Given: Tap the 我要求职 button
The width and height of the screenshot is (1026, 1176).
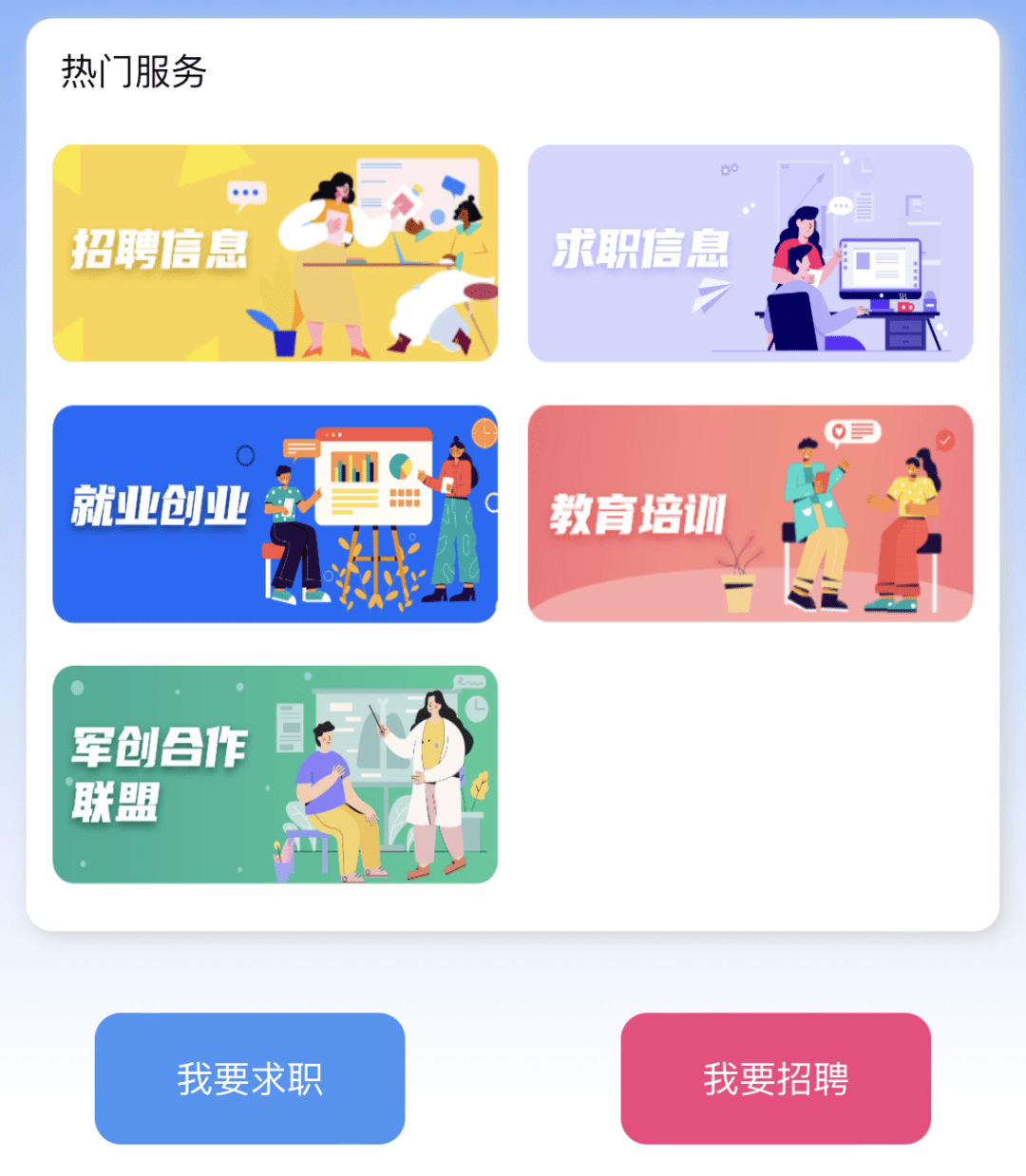Looking at the screenshot, I should [250, 1078].
